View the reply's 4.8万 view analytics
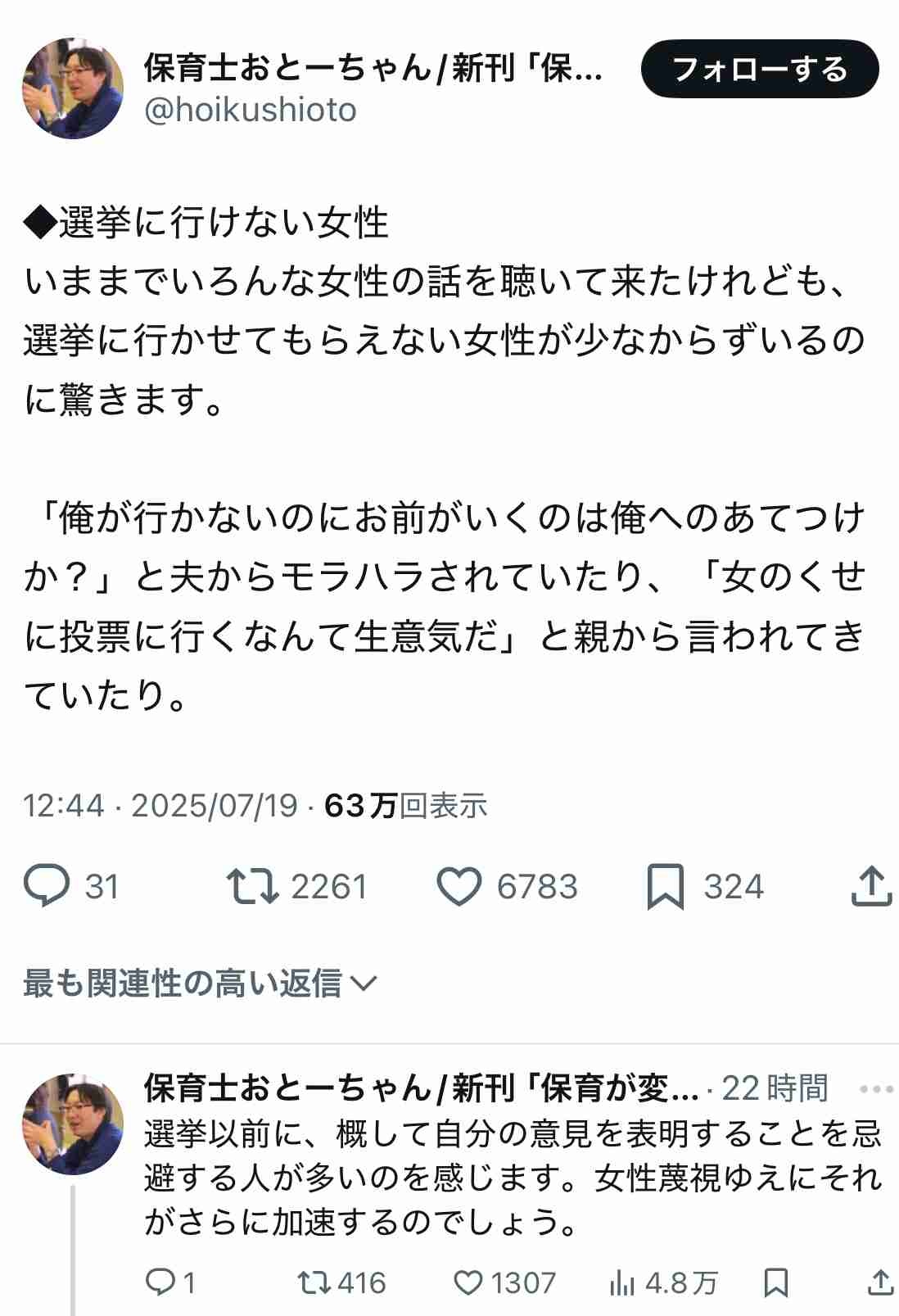Image resolution: width=899 pixels, height=1316 pixels. (622, 1282)
